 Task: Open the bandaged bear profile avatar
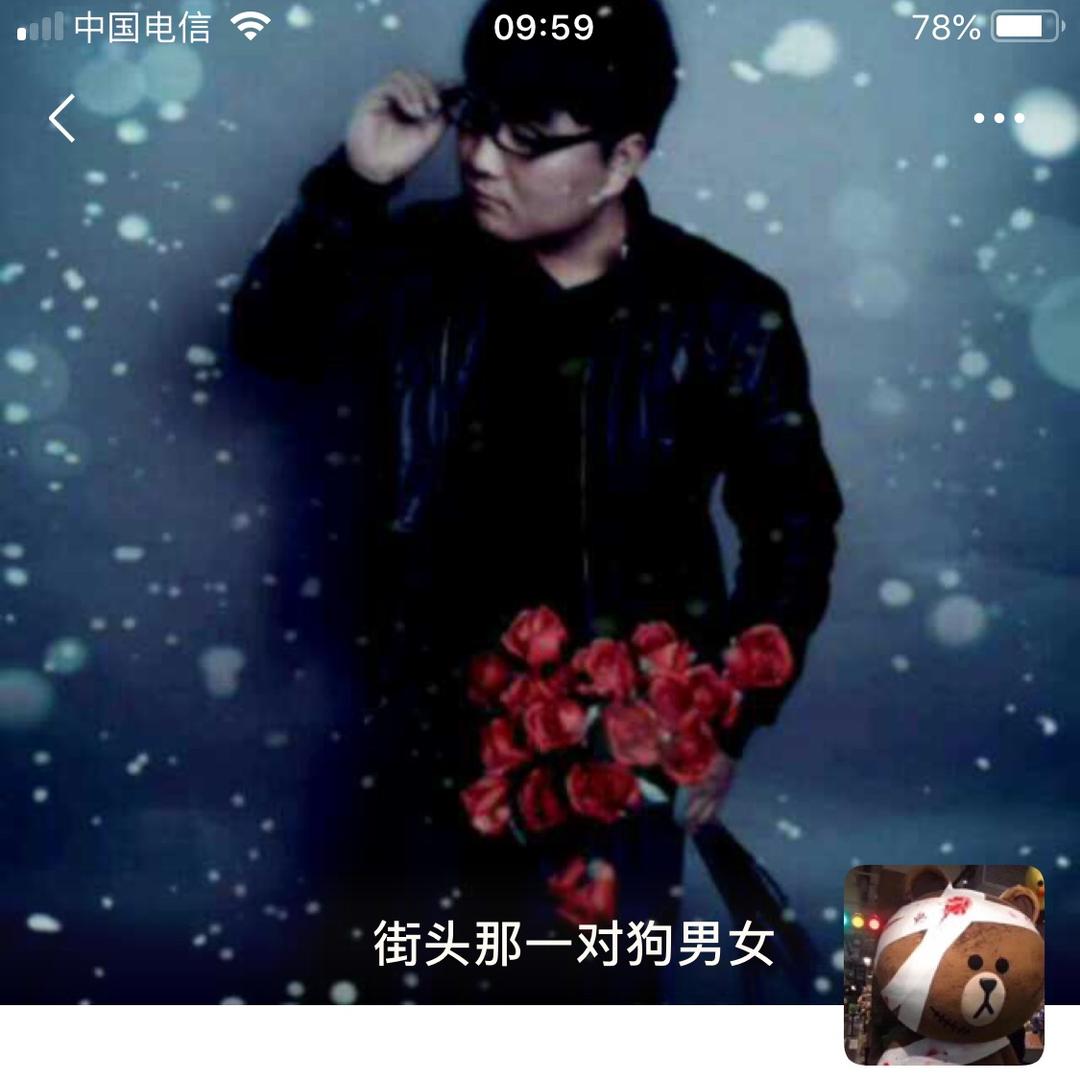point(943,964)
